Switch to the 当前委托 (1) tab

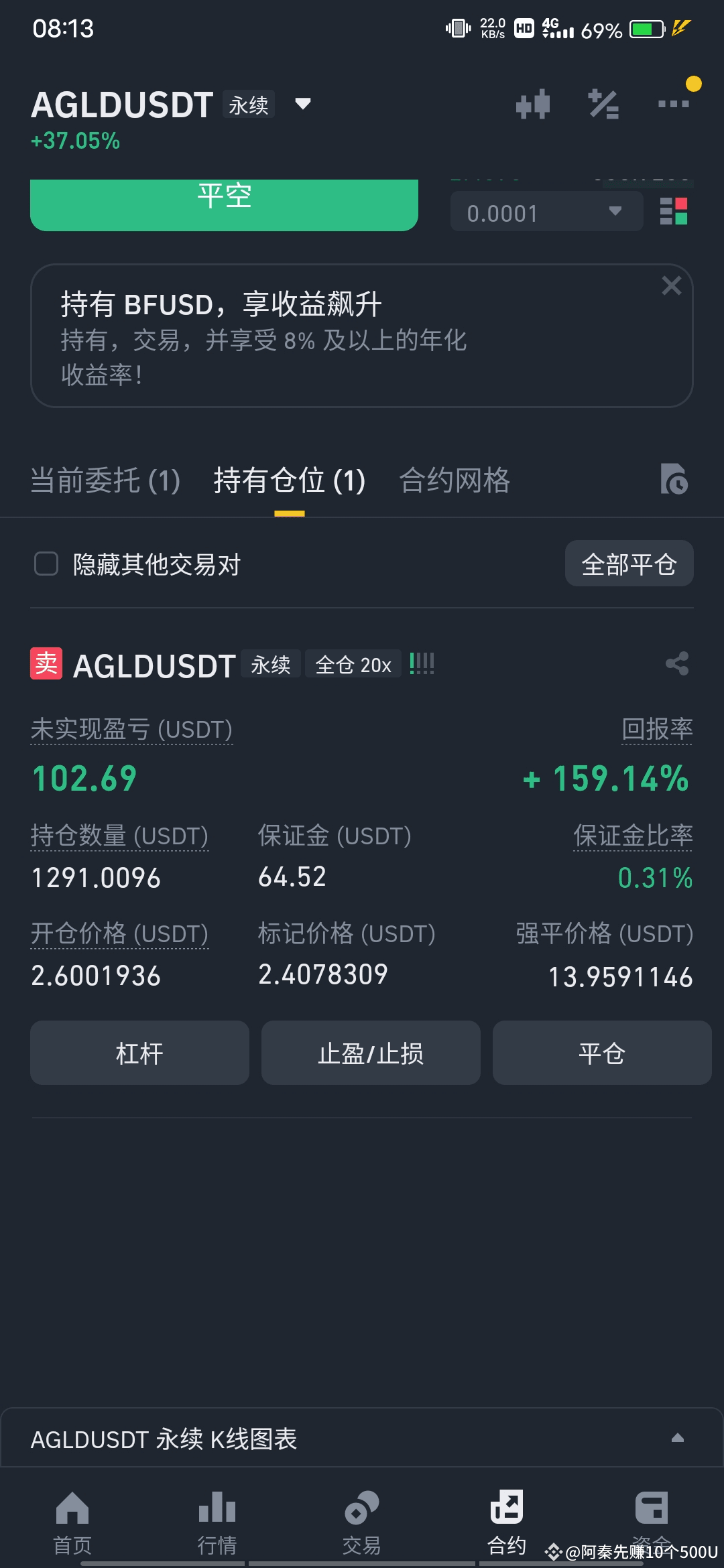105,480
